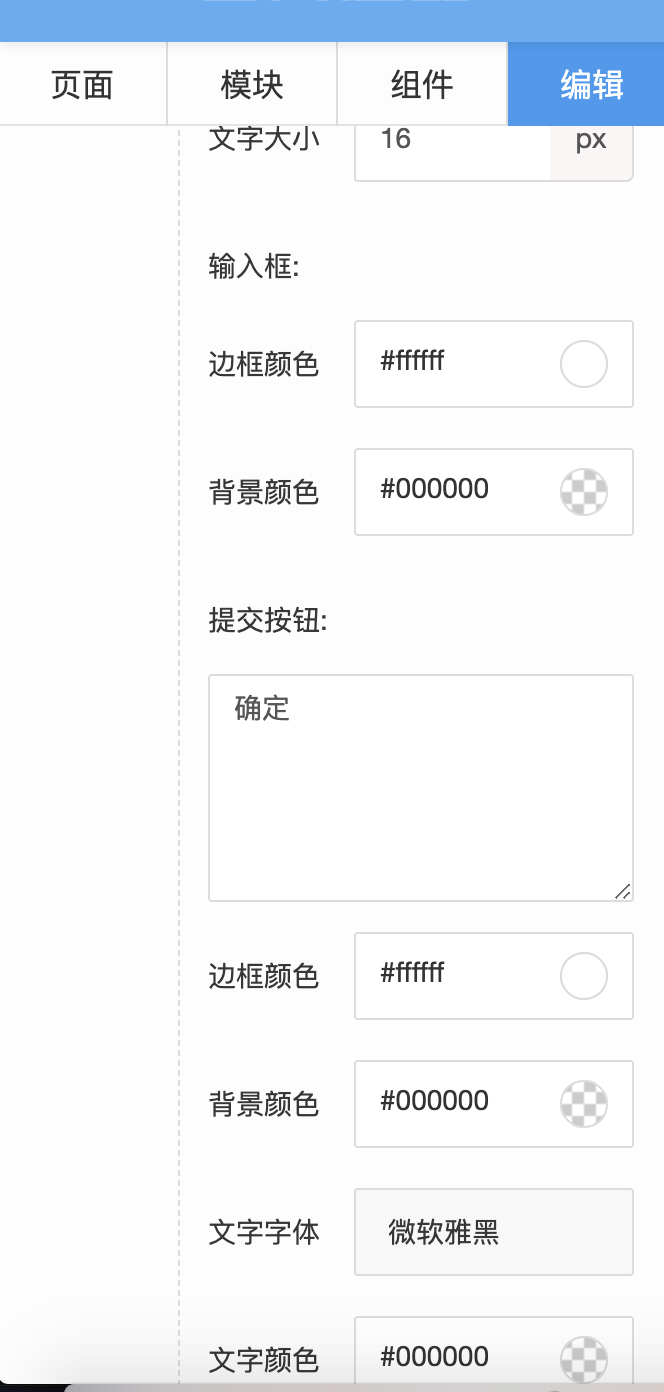
Task: Open the 提交按钮 背景颜色 color swatch
Action: point(584,1104)
